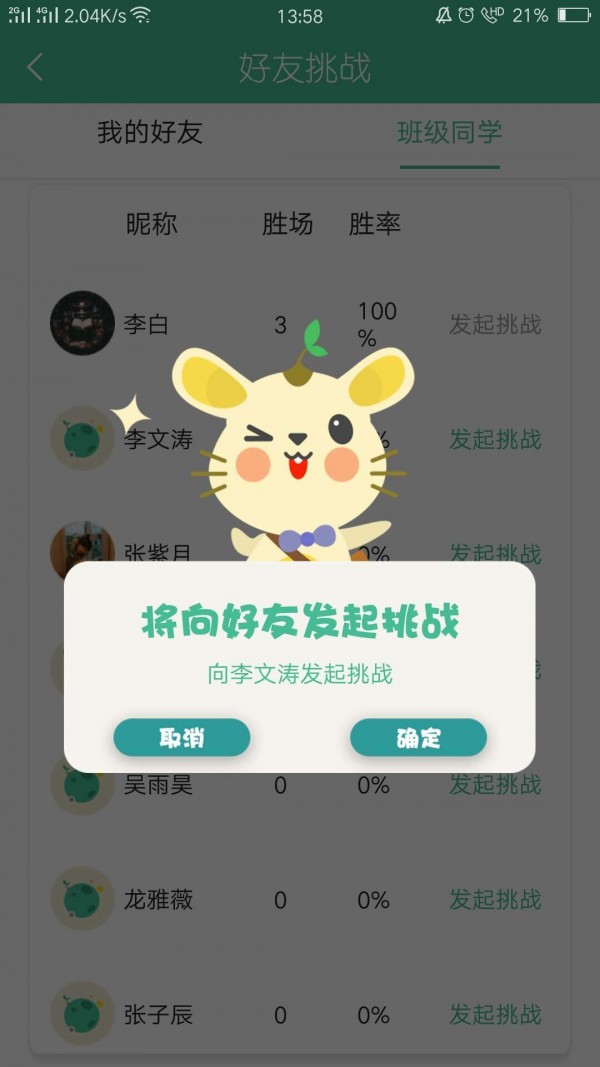Confirm the challenge with 确定

tap(418, 738)
